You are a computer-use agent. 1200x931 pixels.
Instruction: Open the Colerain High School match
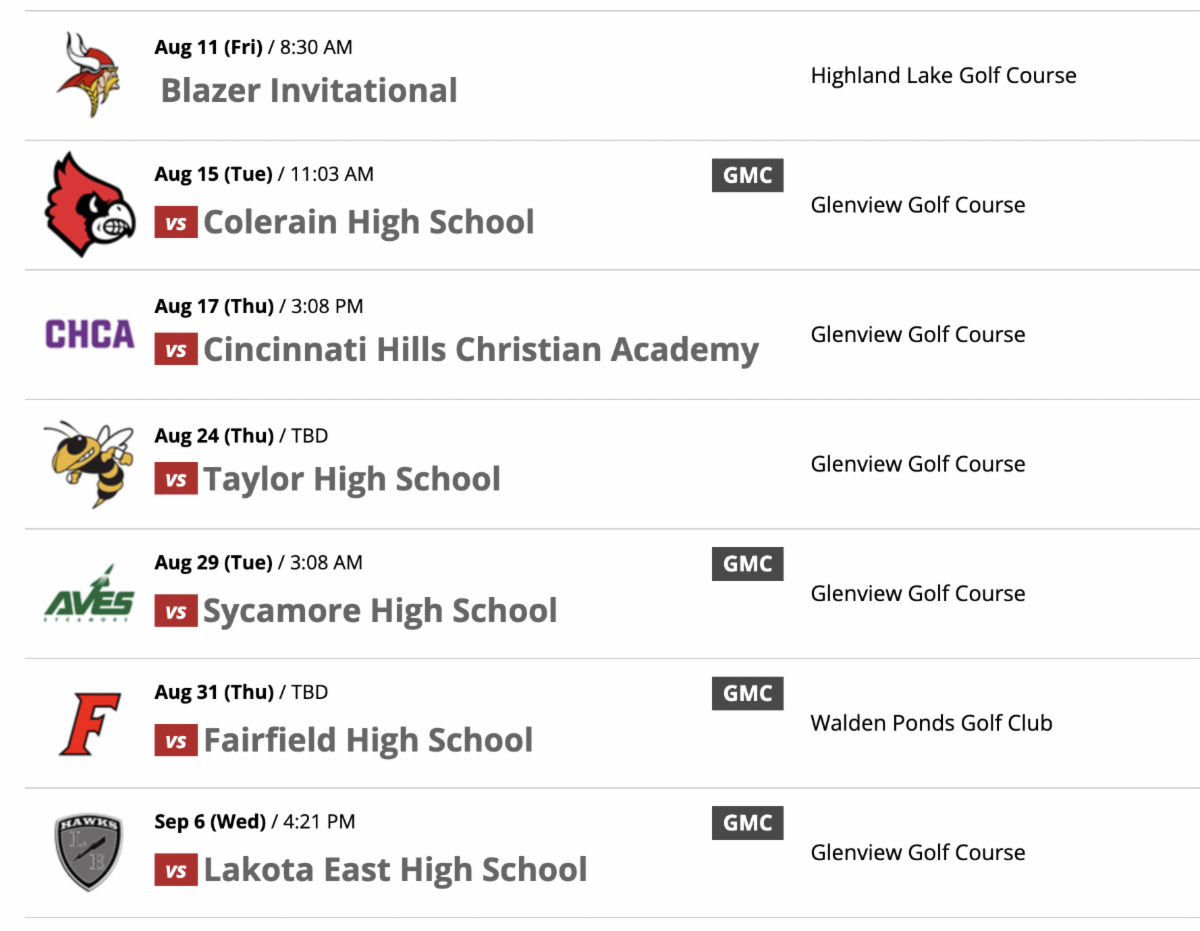368,221
